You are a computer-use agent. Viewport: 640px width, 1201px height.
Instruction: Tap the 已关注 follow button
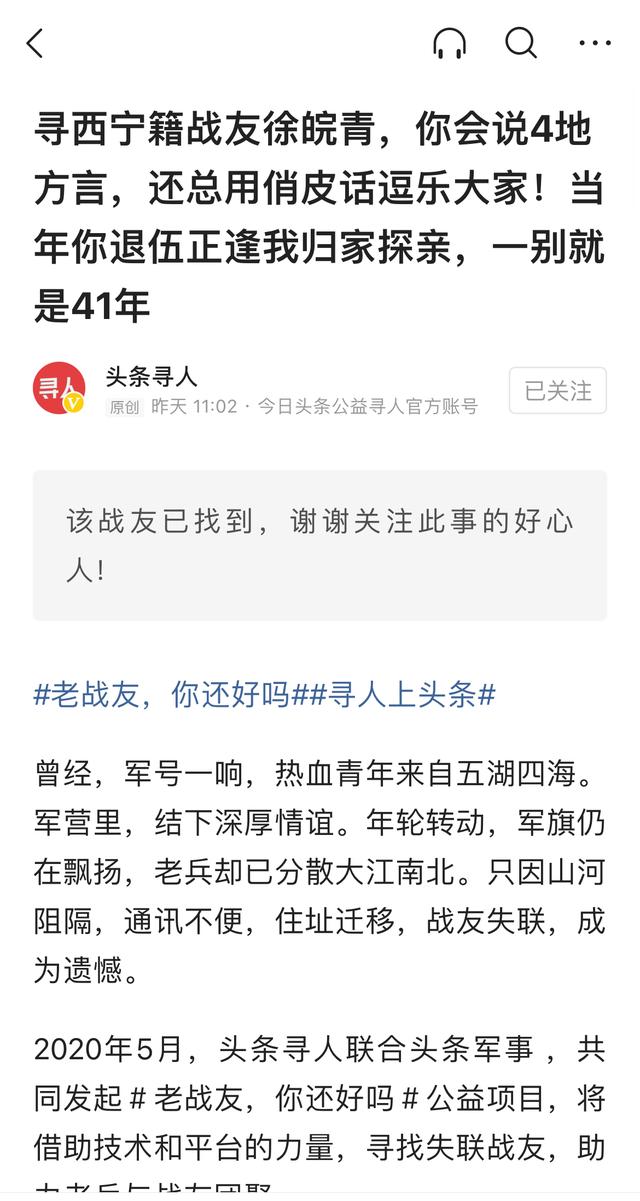point(557,390)
